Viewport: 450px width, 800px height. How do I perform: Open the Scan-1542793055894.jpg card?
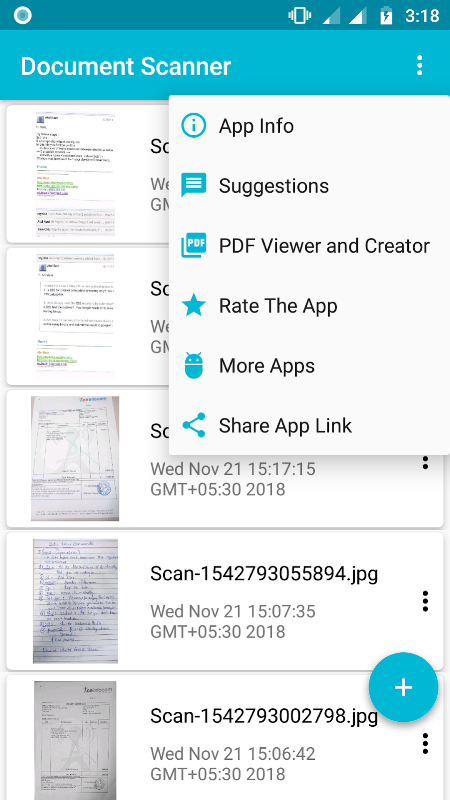(225, 601)
